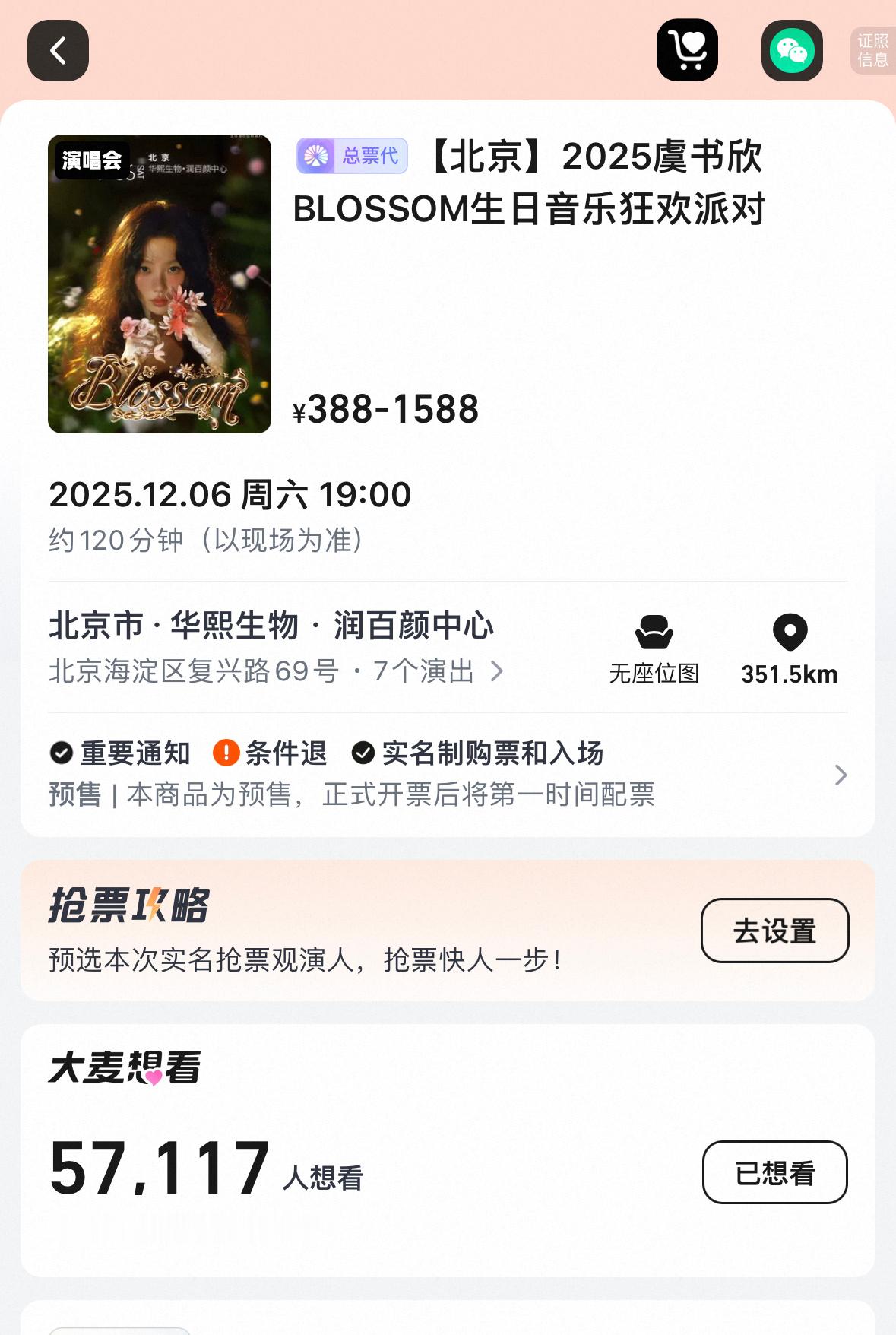Click the 重要通知 checkmark icon
The image size is (896, 1335).
point(59,753)
